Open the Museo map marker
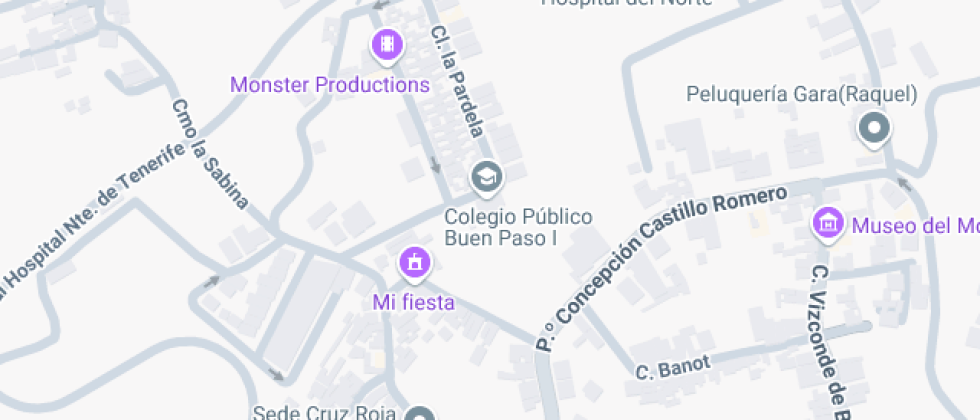Image resolution: width=980 pixels, height=420 pixels. coord(827,224)
